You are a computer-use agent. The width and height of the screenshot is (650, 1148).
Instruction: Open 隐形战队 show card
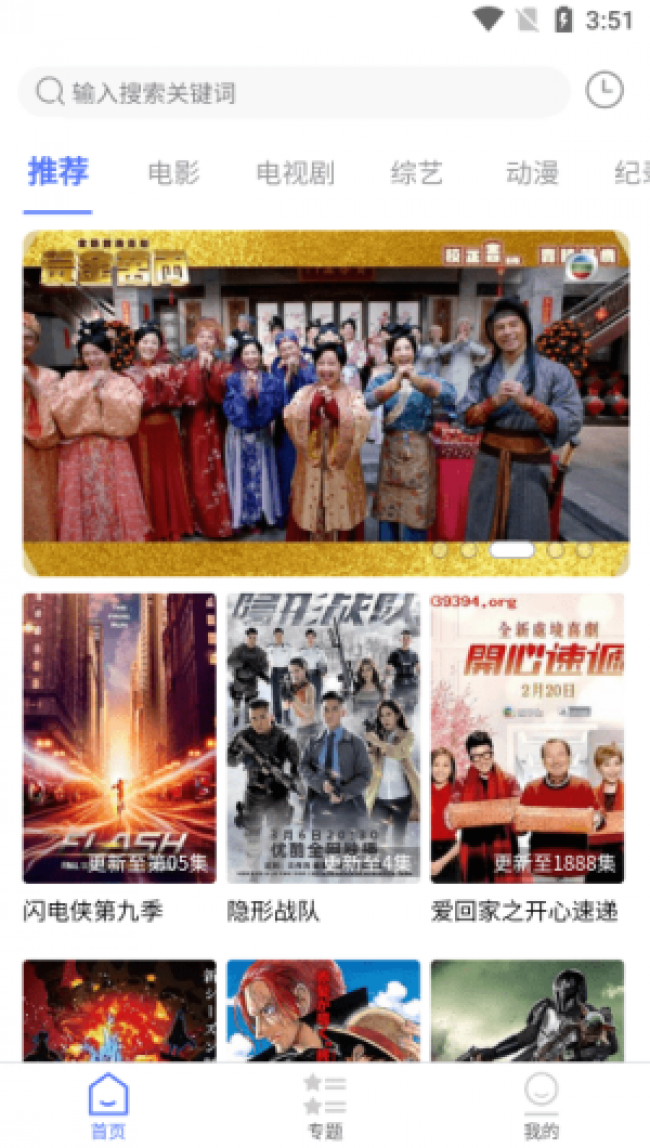[323, 738]
